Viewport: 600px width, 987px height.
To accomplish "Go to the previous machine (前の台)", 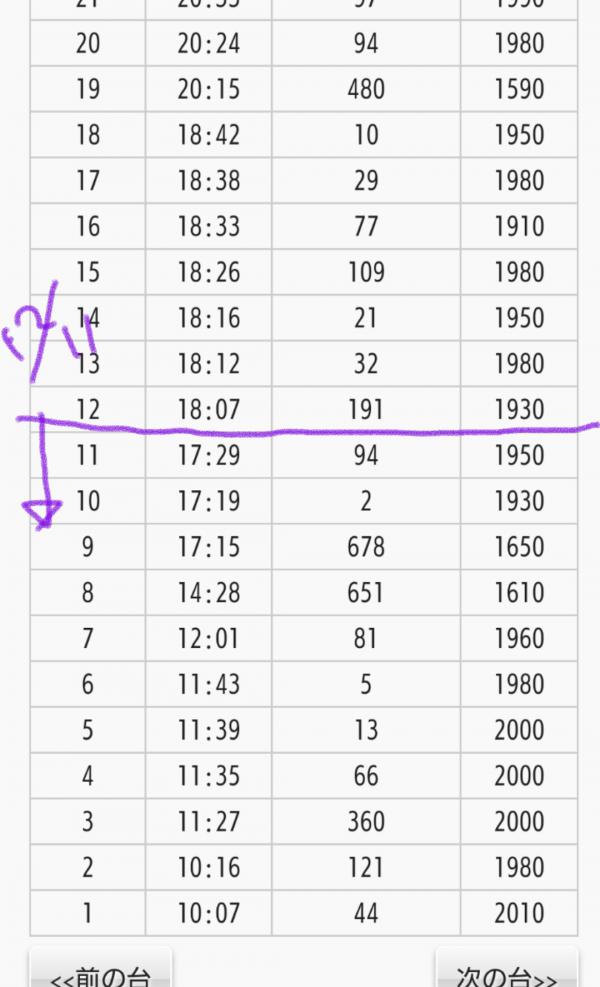I will pos(100,972).
